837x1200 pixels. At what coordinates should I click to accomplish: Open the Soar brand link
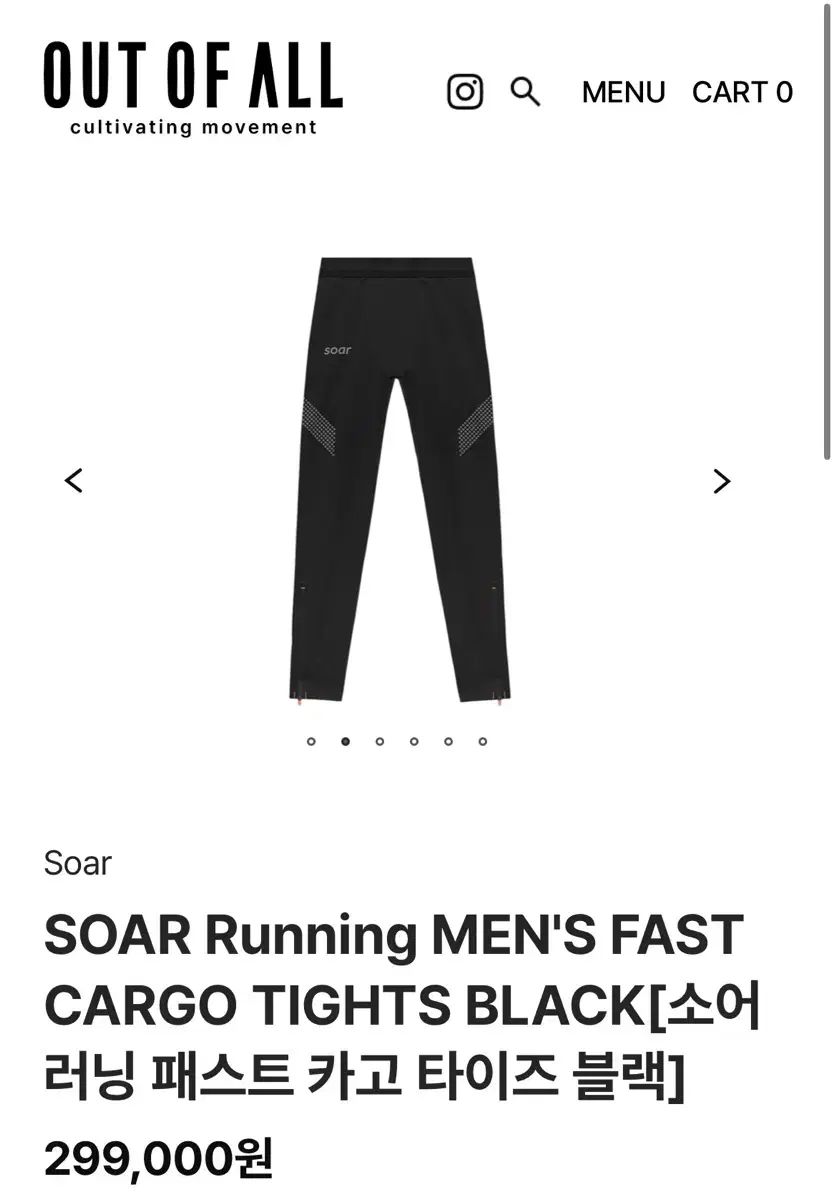click(x=78, y=863)
